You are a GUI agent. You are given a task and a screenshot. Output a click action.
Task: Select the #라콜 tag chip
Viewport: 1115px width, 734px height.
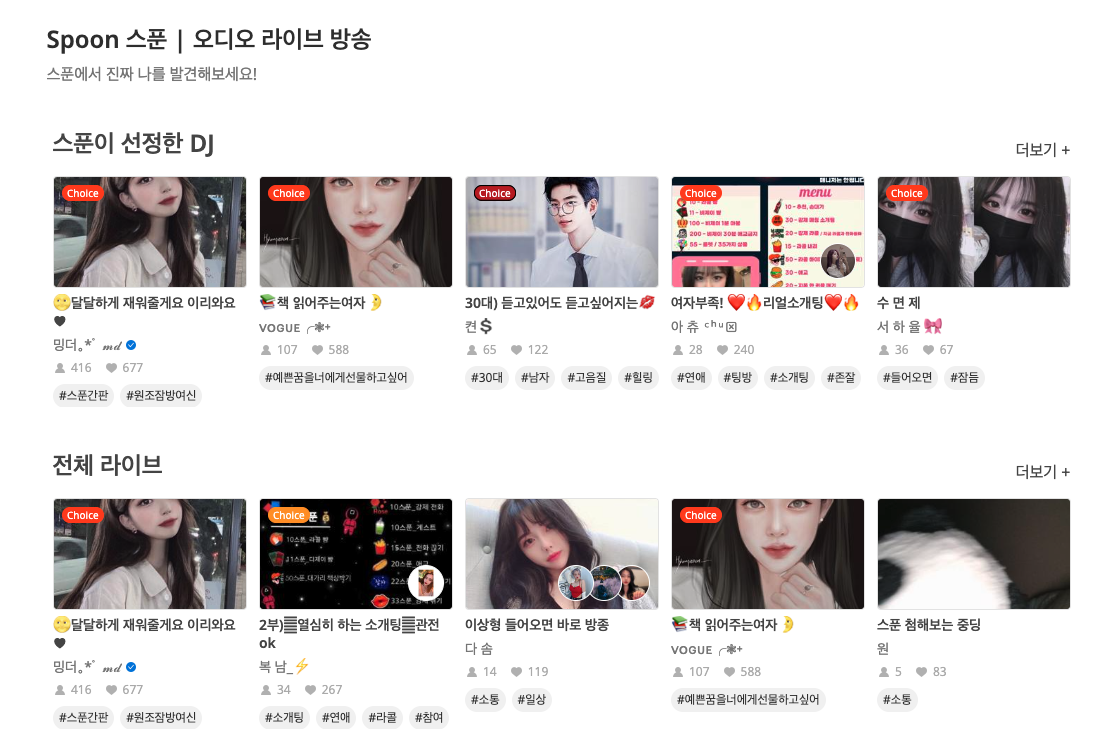(x=382, y=718)
